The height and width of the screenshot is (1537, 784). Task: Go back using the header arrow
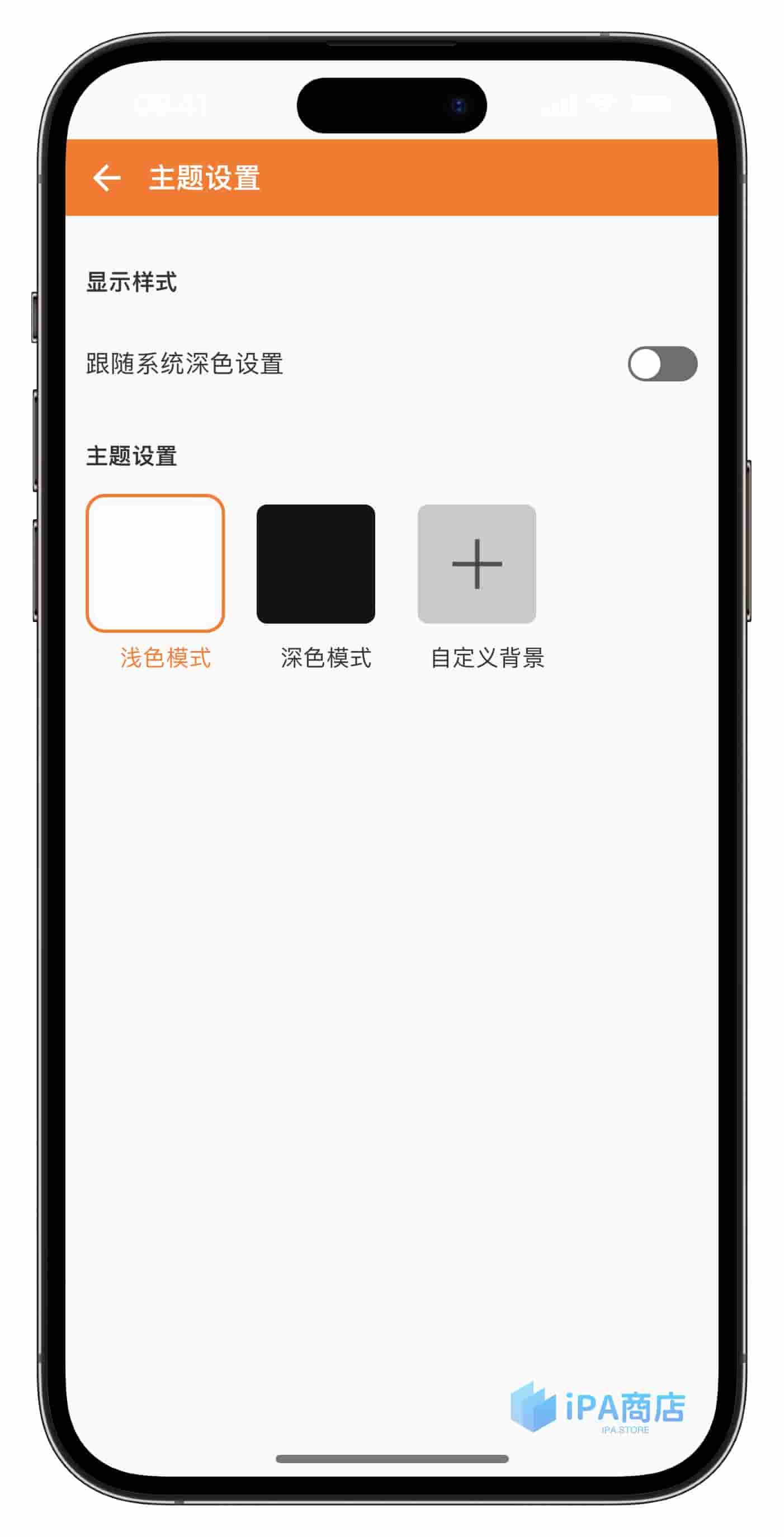pos(107,178)
